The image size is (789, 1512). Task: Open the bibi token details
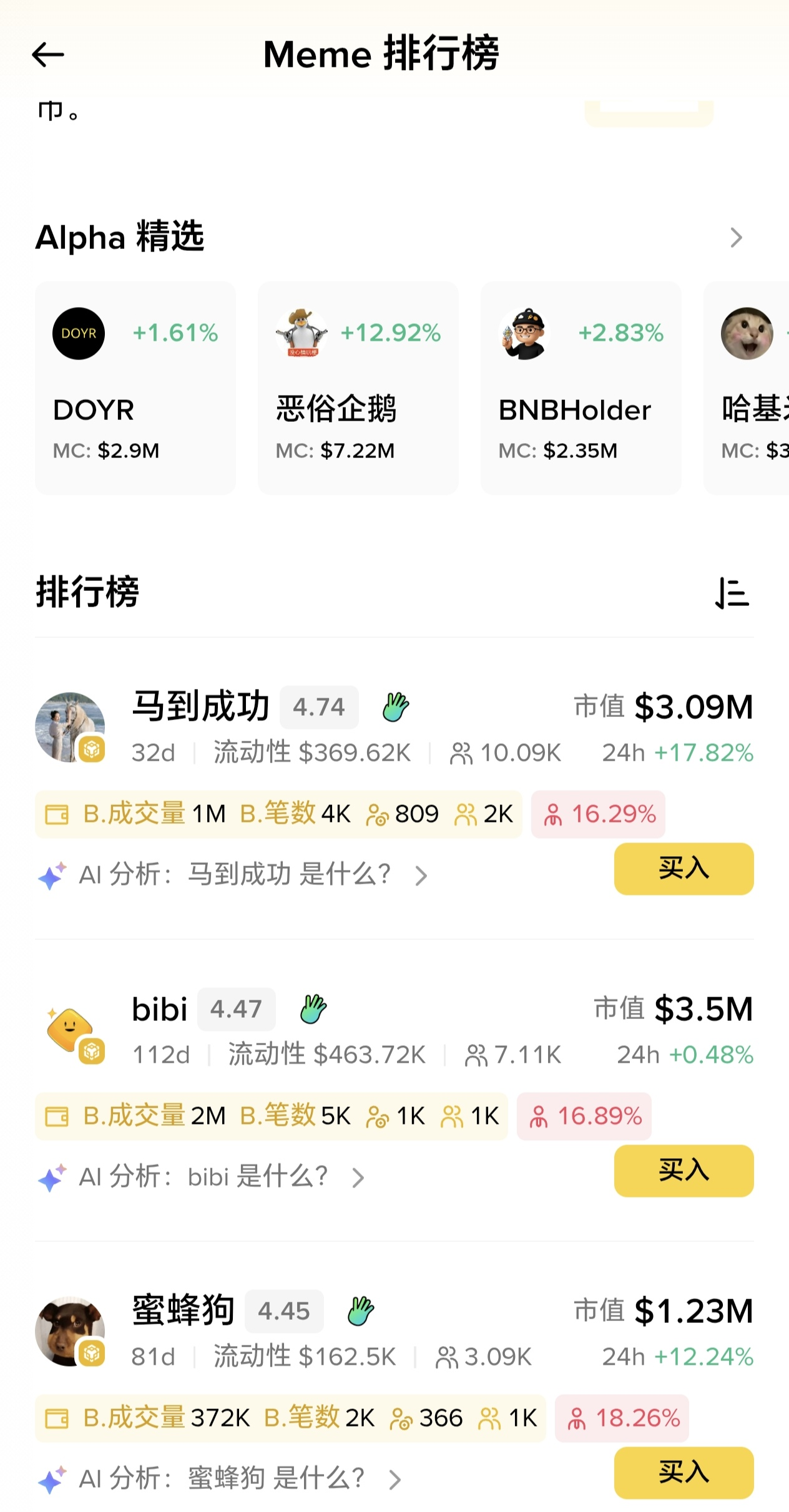point(160,1009)
